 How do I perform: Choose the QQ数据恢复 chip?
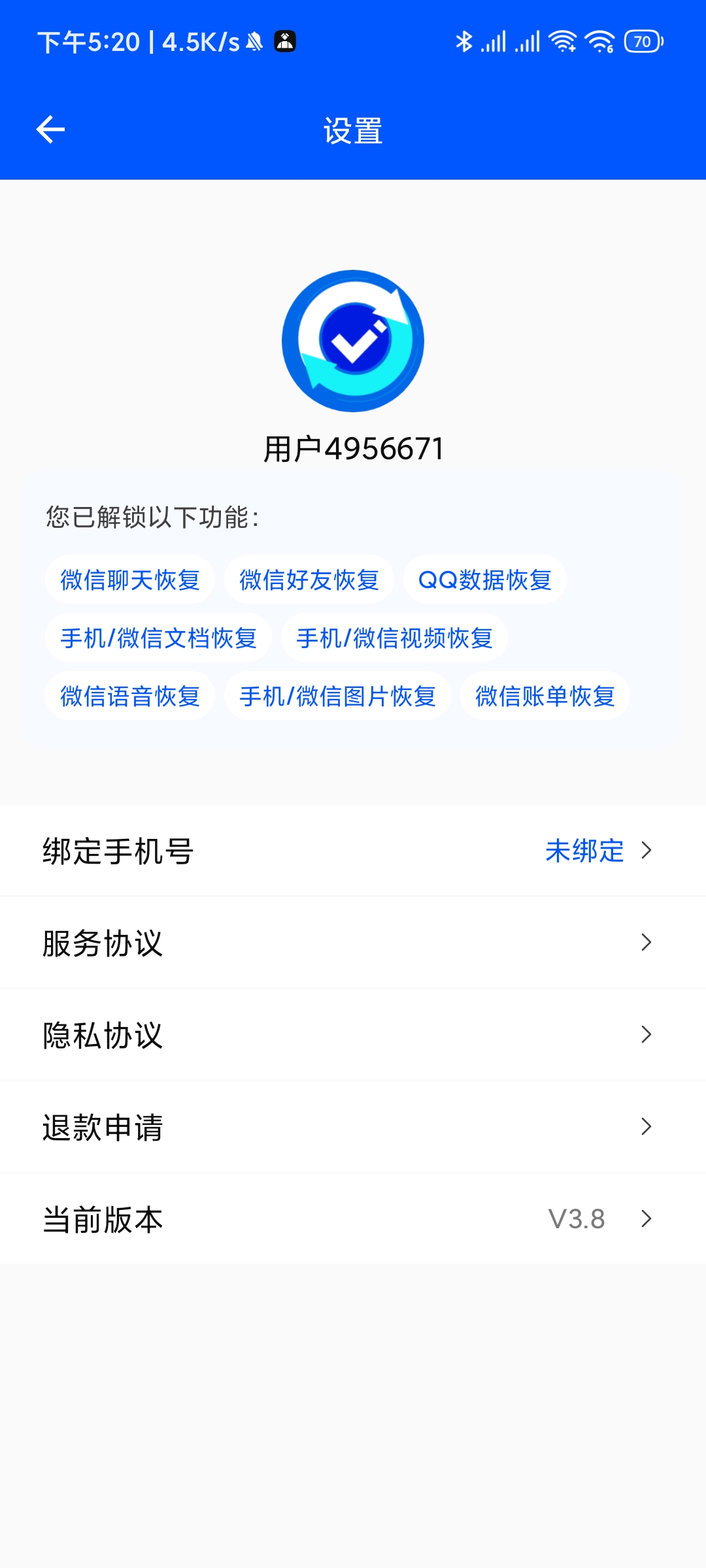pos(485,580)
